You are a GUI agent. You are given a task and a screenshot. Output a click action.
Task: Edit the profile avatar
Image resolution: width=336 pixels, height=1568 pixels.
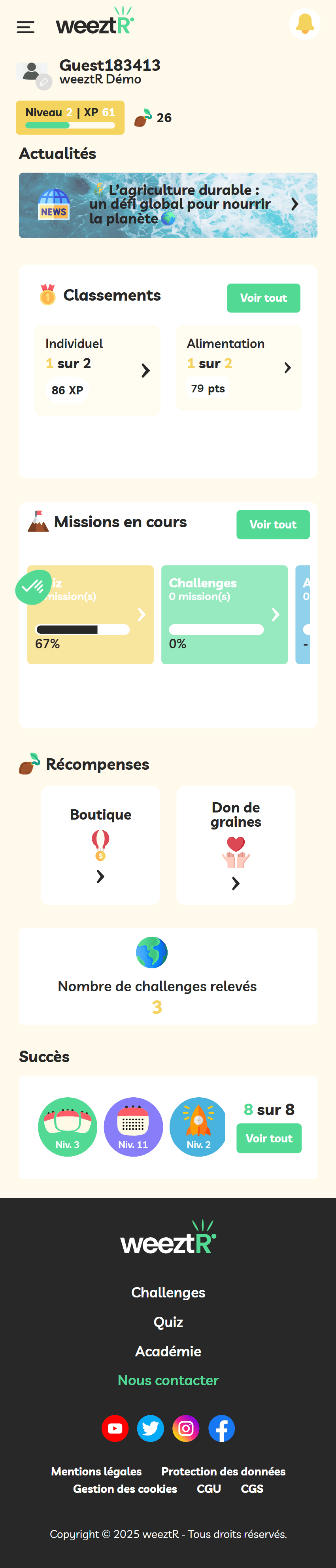pos(43,81)
